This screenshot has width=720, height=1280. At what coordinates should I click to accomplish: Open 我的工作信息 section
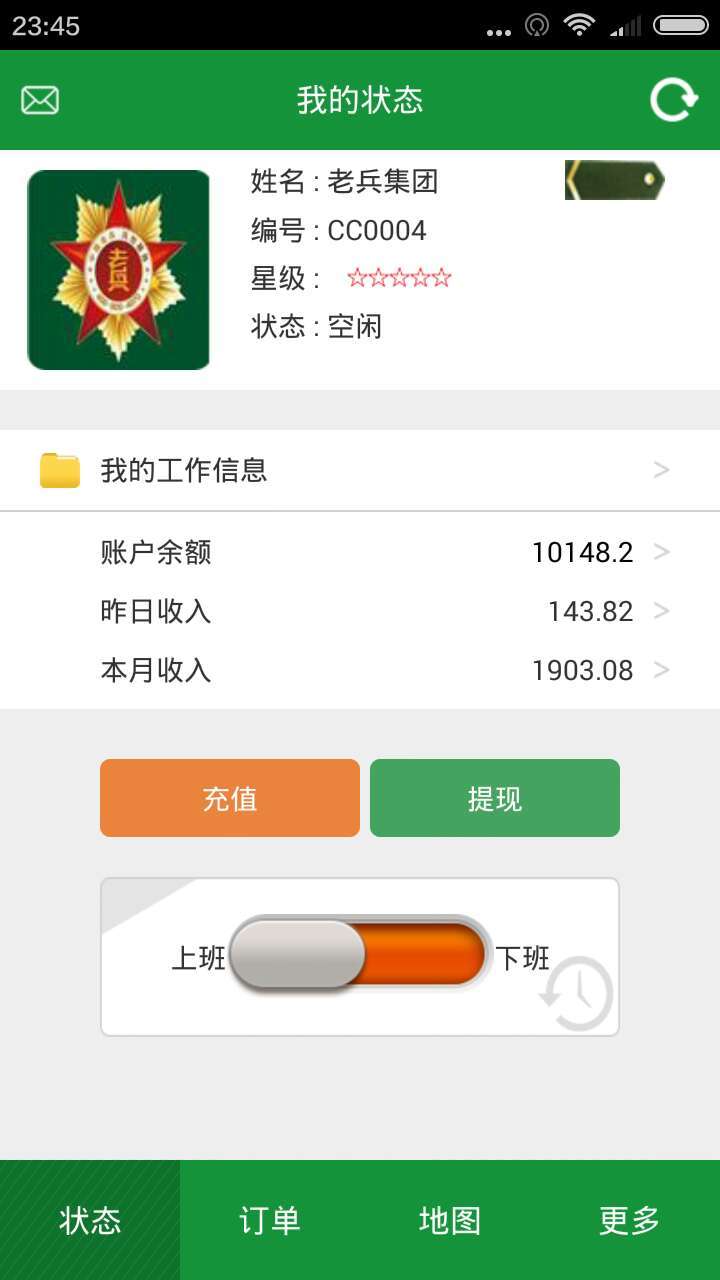[x=360, y=470]
